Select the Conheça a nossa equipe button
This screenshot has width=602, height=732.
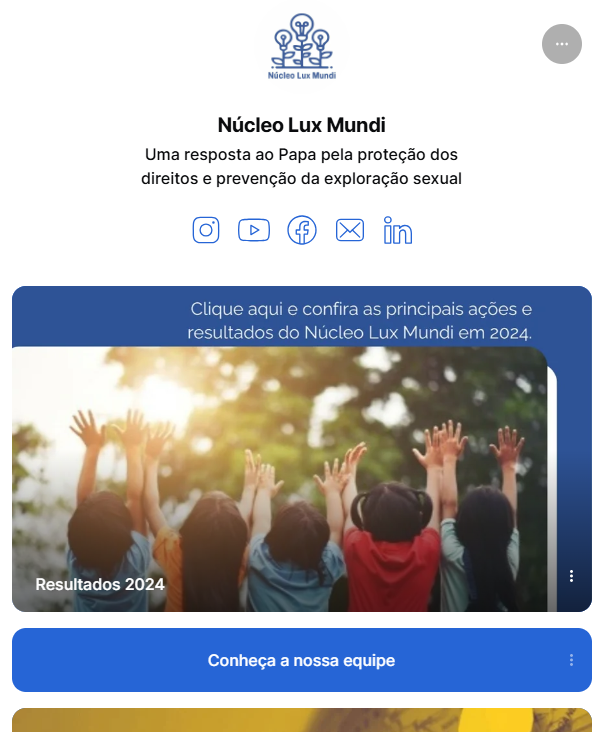click(301, 660)
